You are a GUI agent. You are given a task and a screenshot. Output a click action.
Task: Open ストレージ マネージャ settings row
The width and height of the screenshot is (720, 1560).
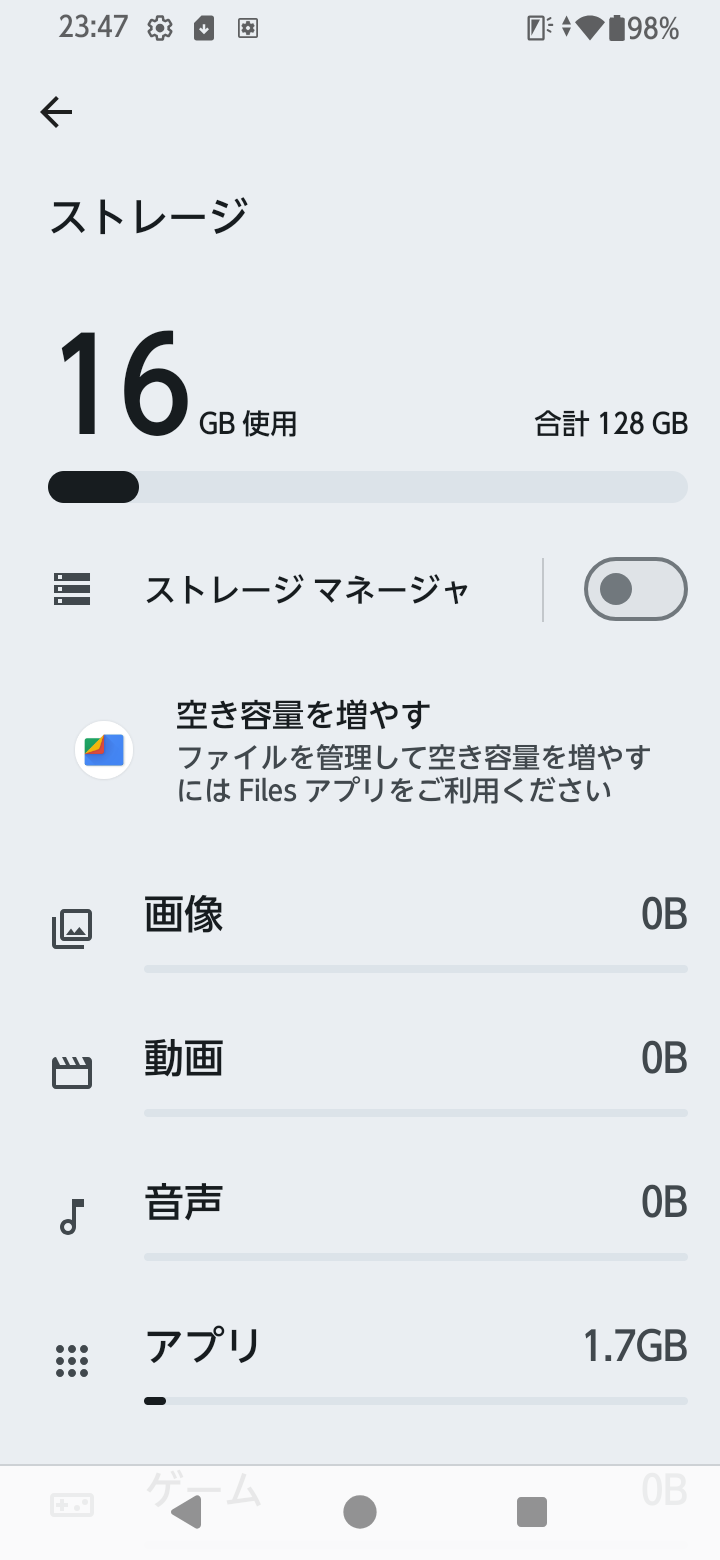pyautogui.click(x=306, y=590)
